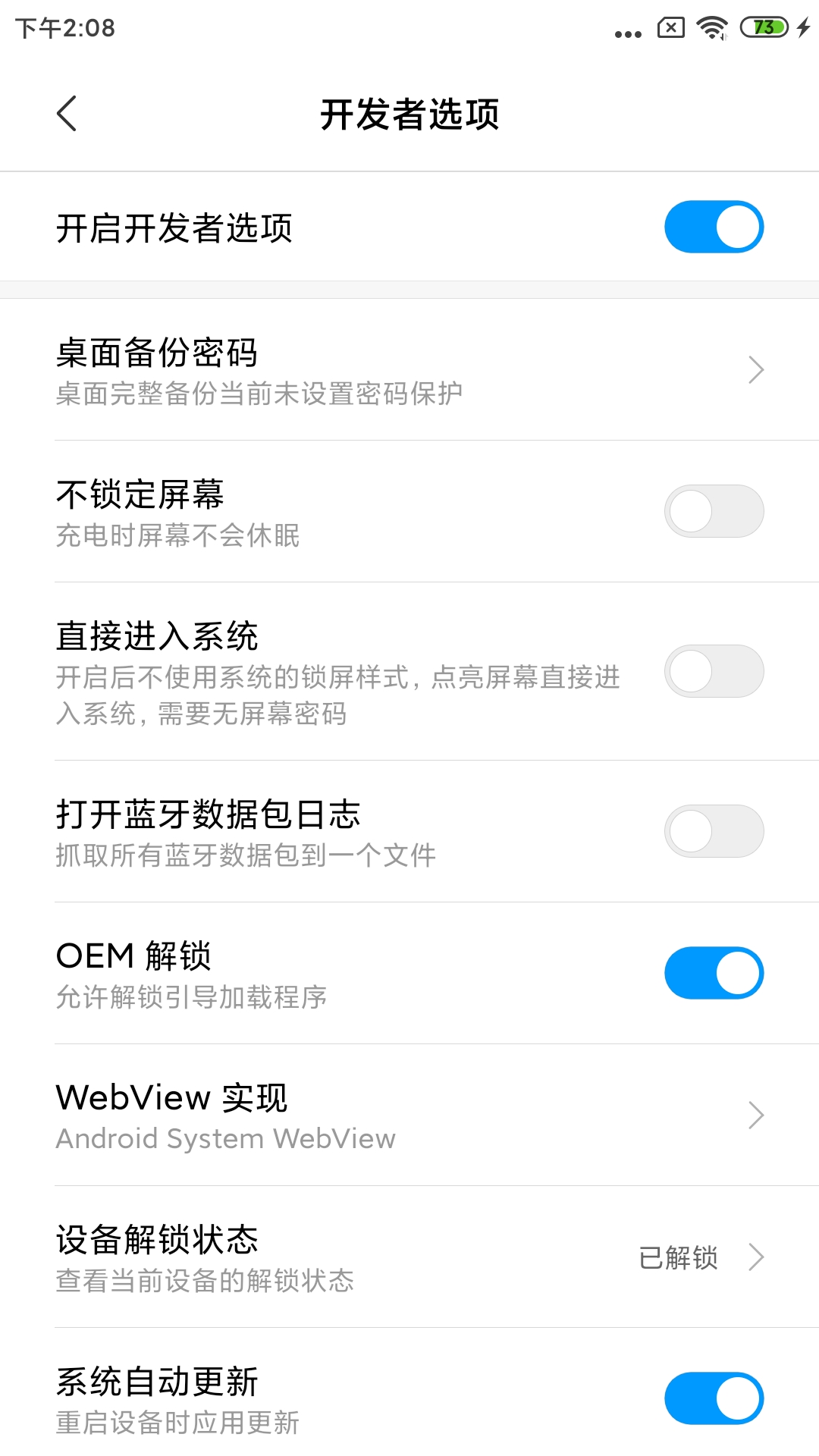
Task: Turn on 直接进入系统 switch
Action: pyautogui.click(x=714, y=671)
